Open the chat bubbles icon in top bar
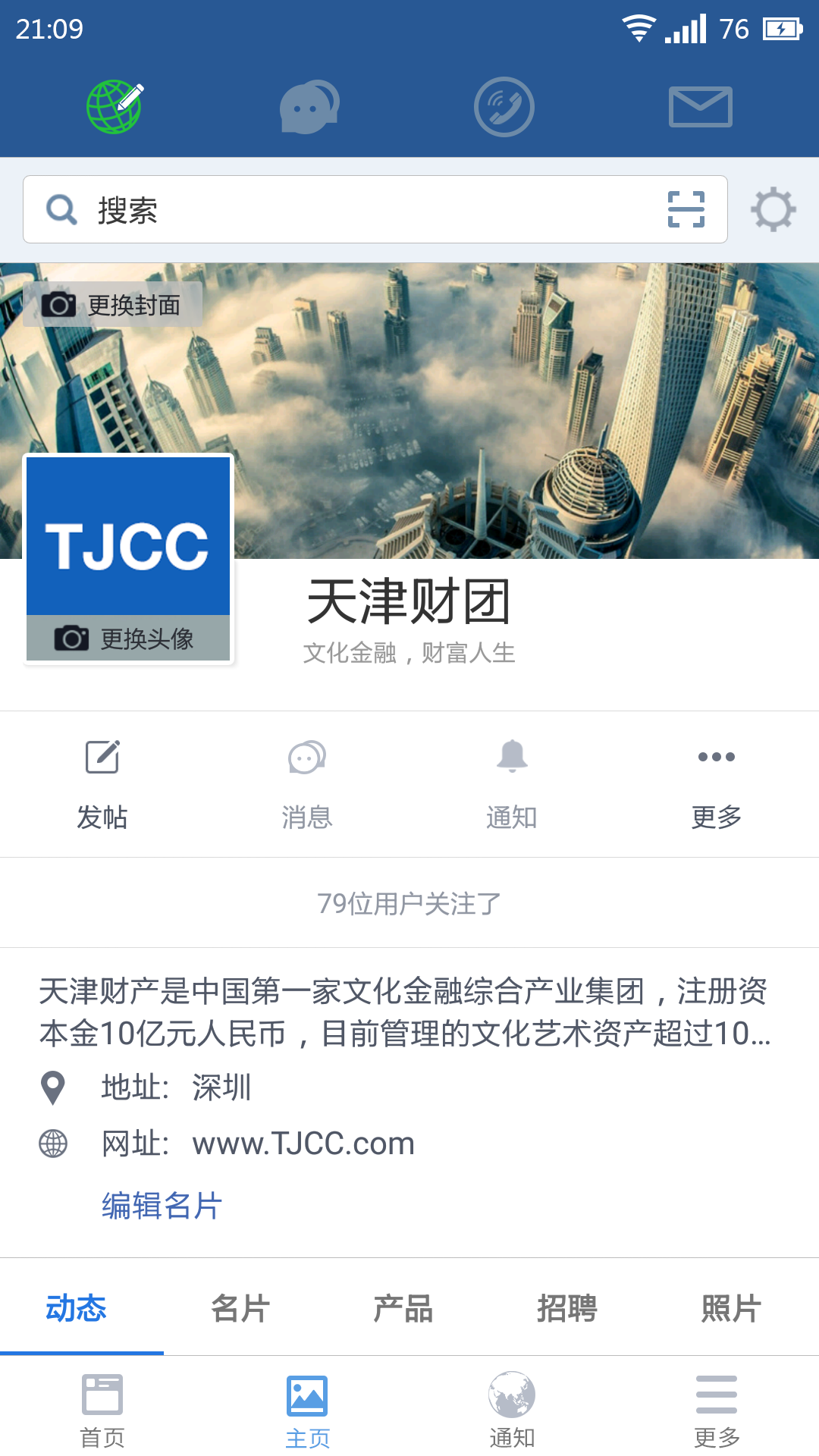This screenshot has width=819, height=1456. (309, 107)
